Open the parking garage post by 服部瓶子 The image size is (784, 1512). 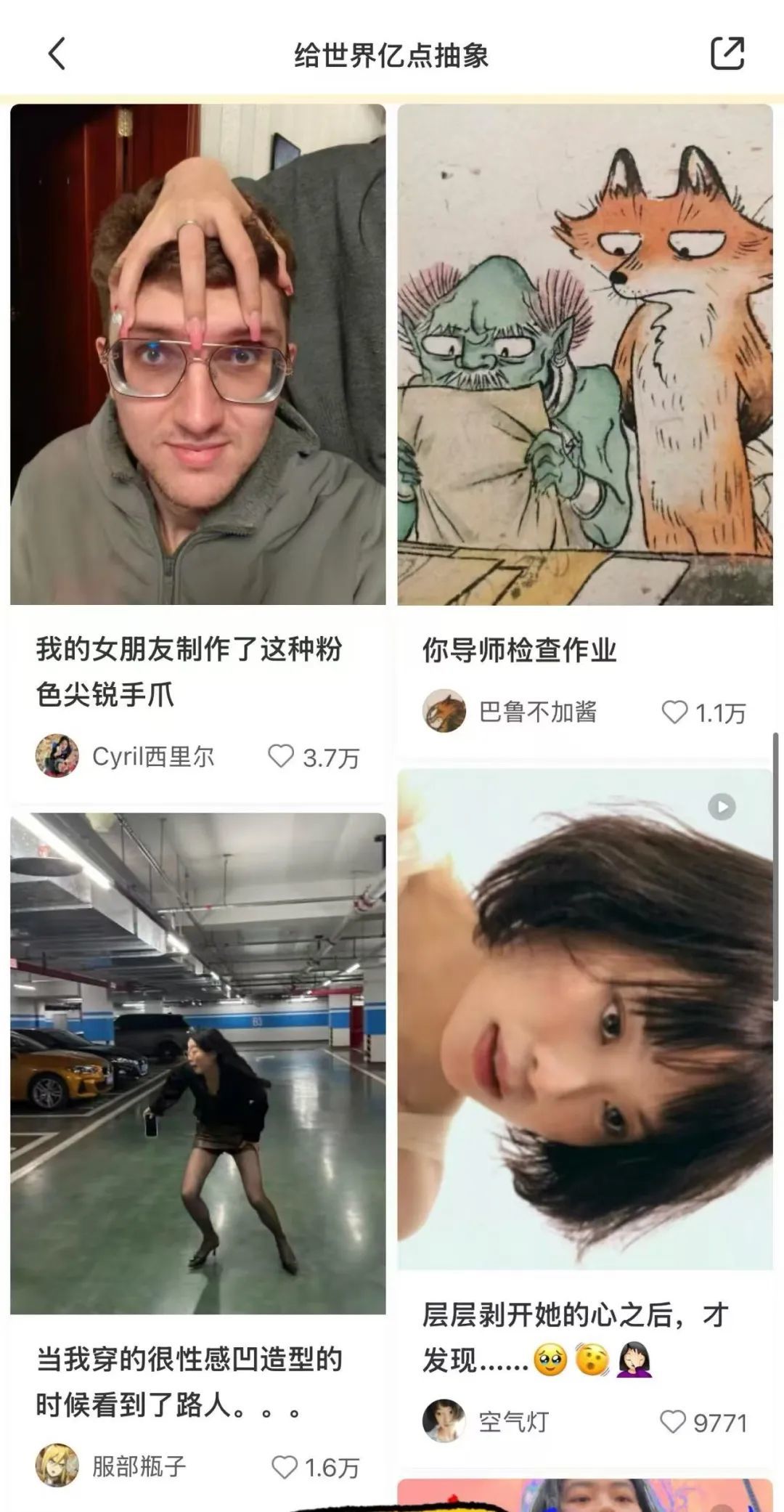click(197, 1063)
